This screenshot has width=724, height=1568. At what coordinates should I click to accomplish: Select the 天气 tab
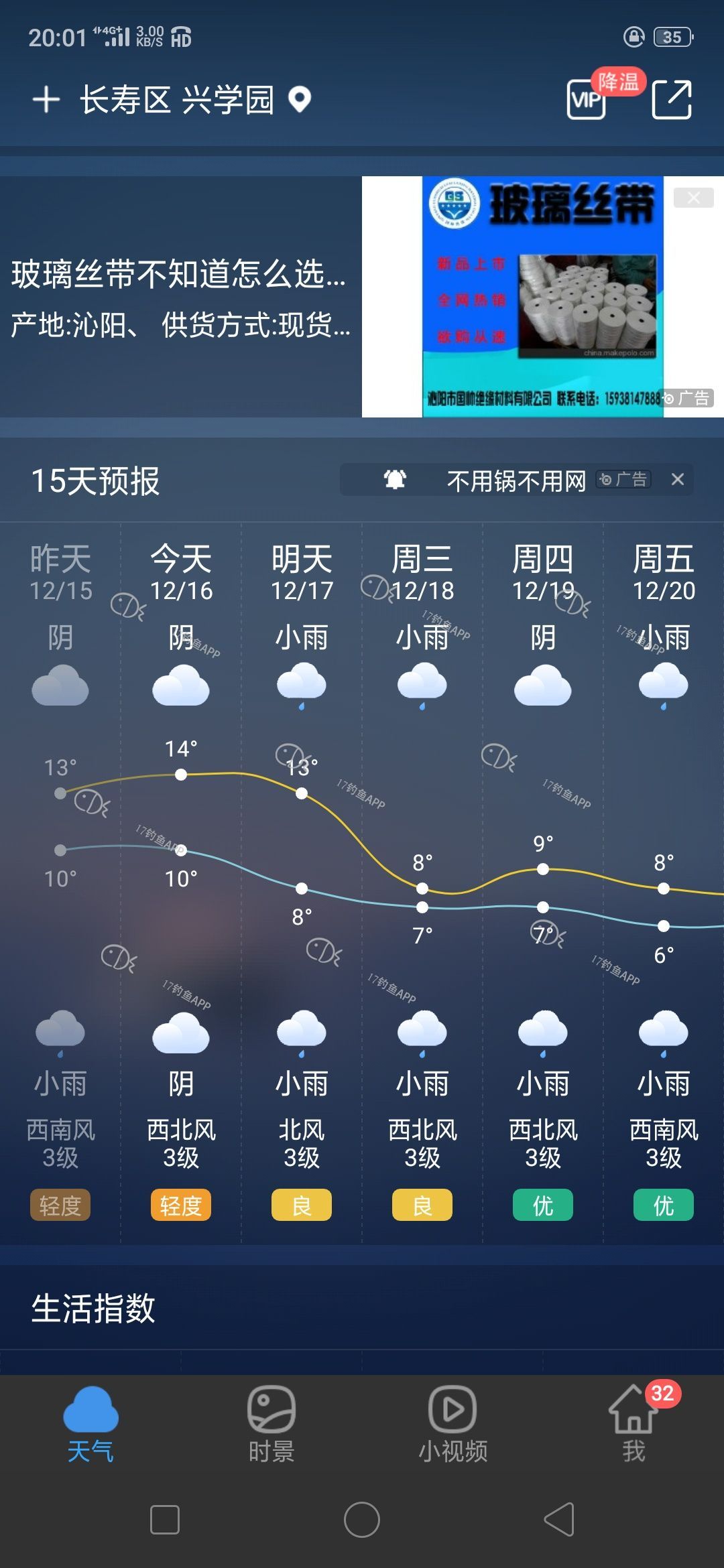tap(90, 1424)
